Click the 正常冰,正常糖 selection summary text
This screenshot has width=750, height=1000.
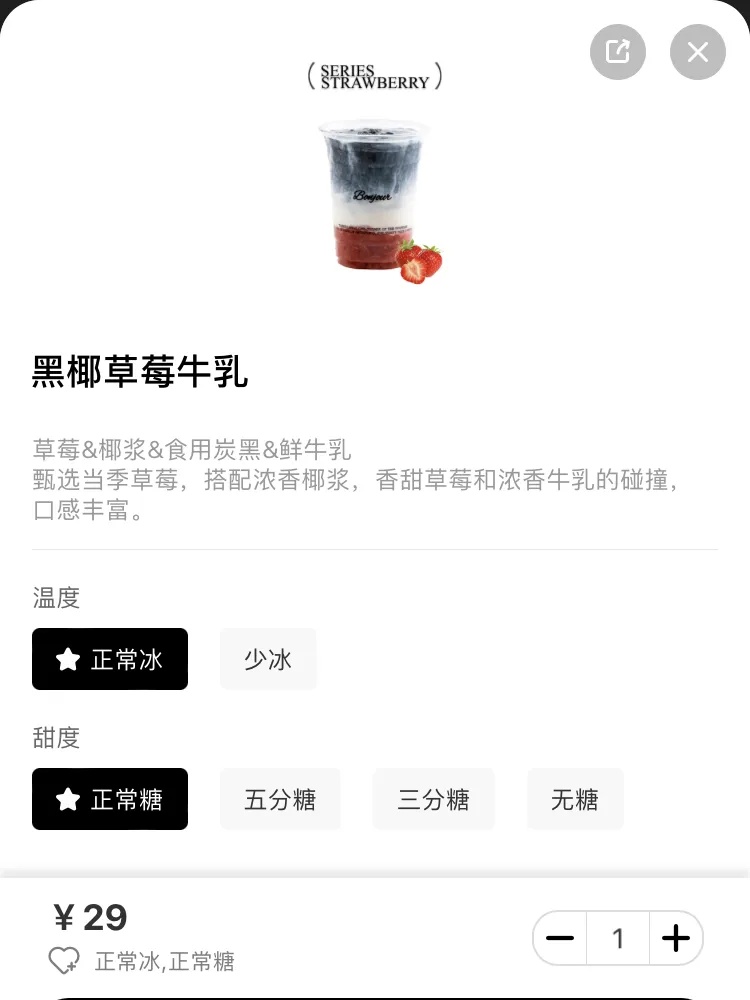164,961
